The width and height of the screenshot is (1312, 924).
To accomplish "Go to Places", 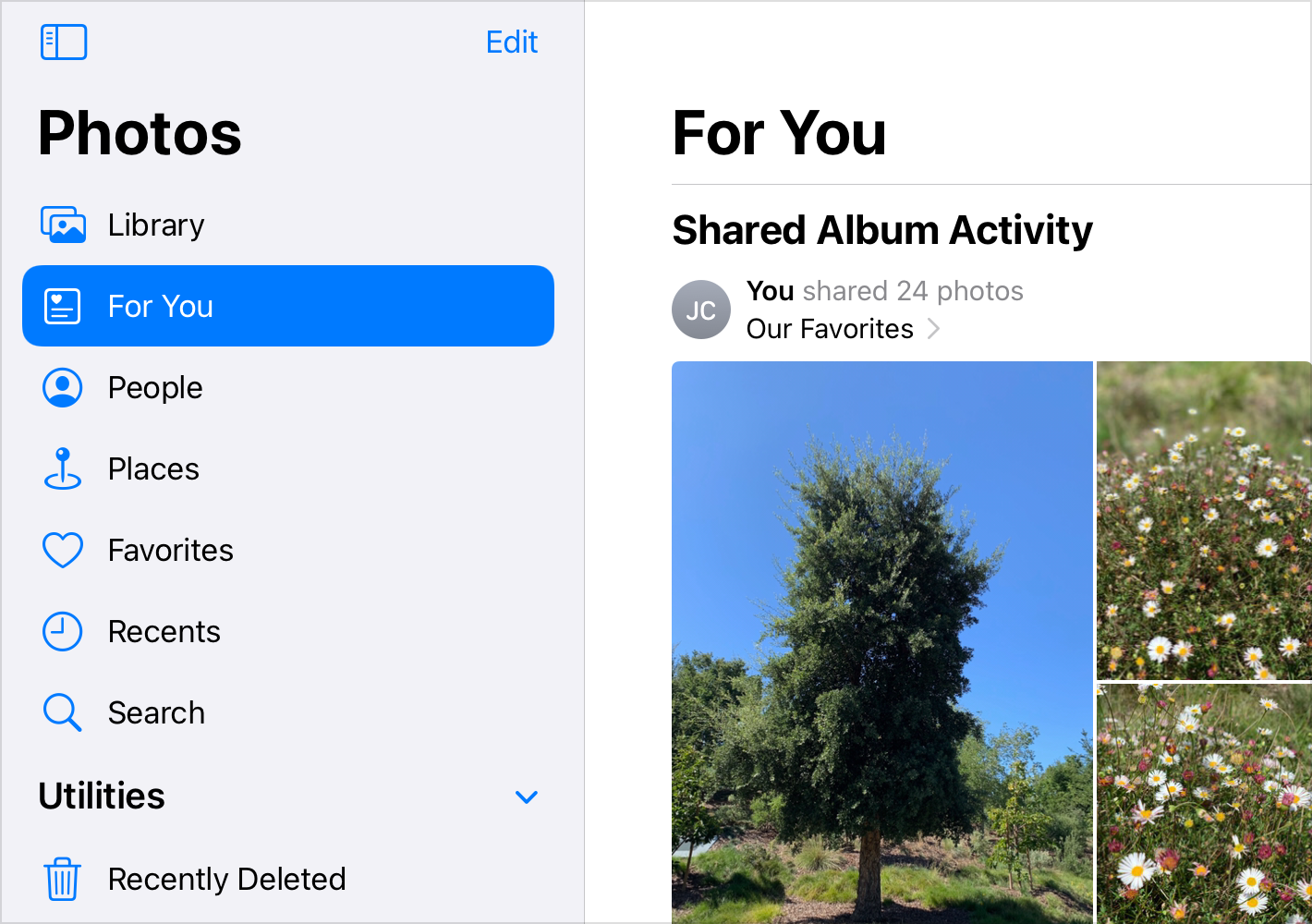I will [152, 469].
